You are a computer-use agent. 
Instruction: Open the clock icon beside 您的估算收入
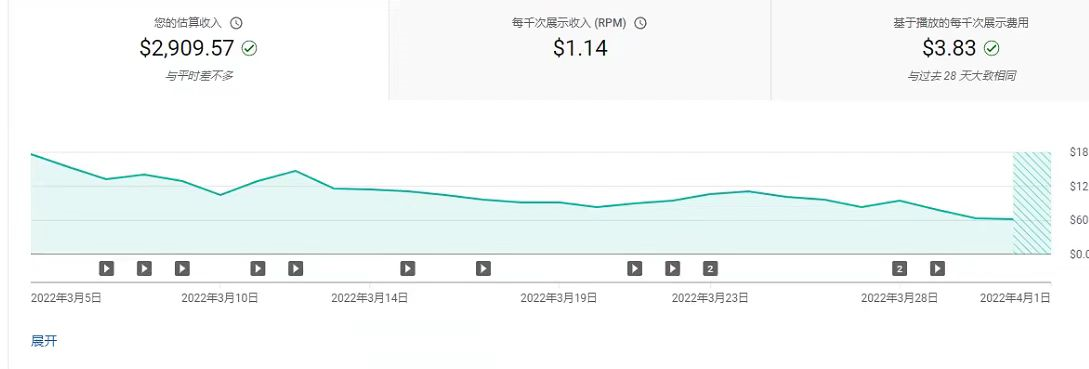point(236,23)
